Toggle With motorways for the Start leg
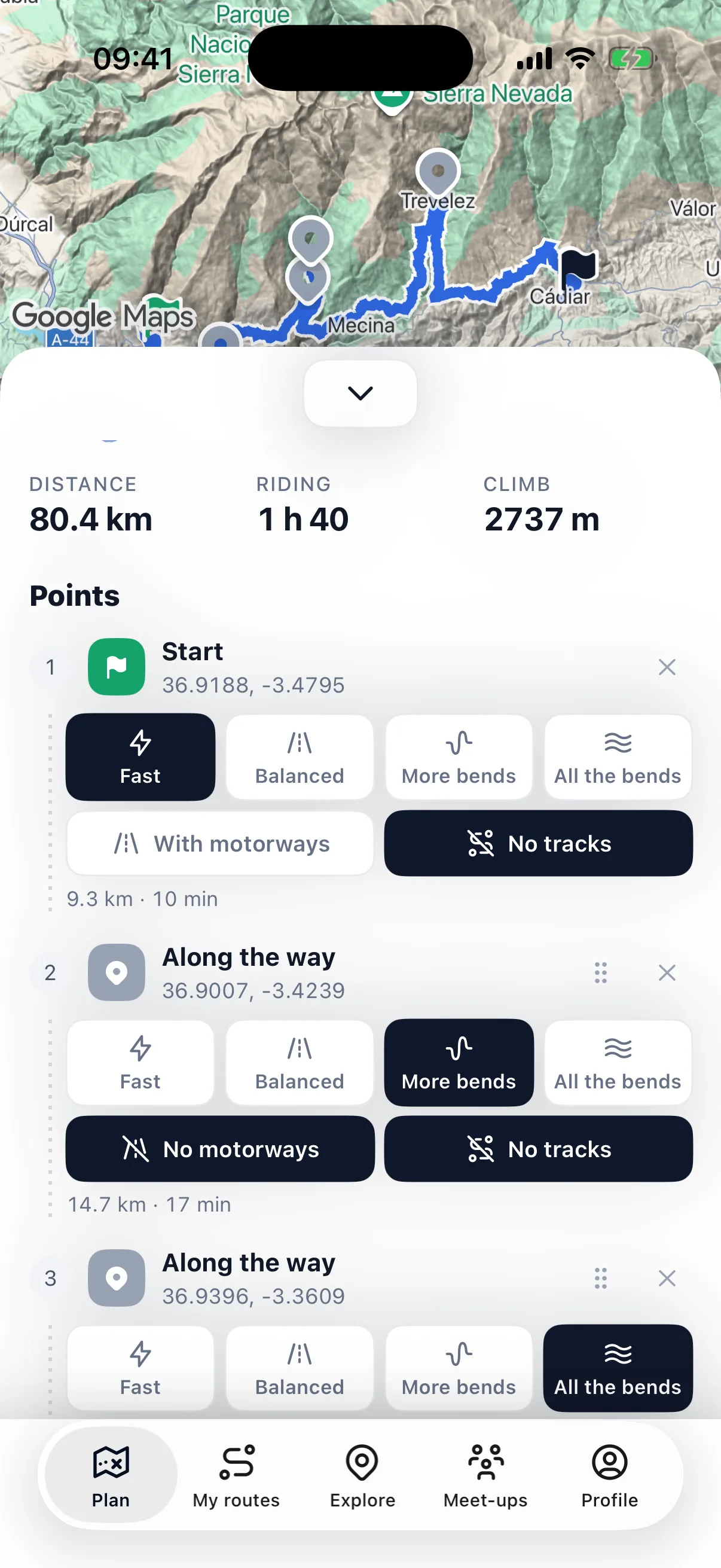This screenshot has width=721, height=1568. coord(220,844)
